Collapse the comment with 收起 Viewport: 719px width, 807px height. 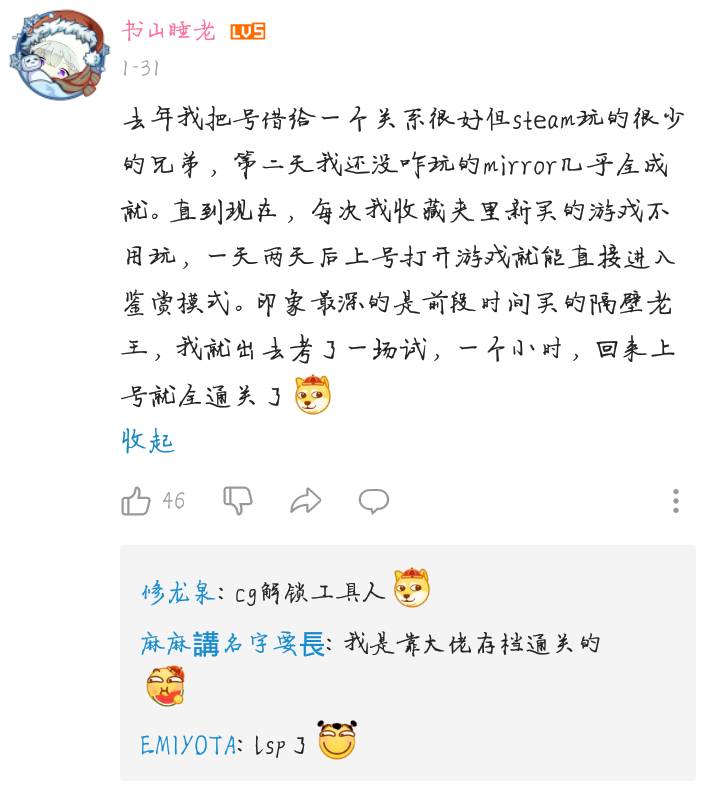pos(148,441)
